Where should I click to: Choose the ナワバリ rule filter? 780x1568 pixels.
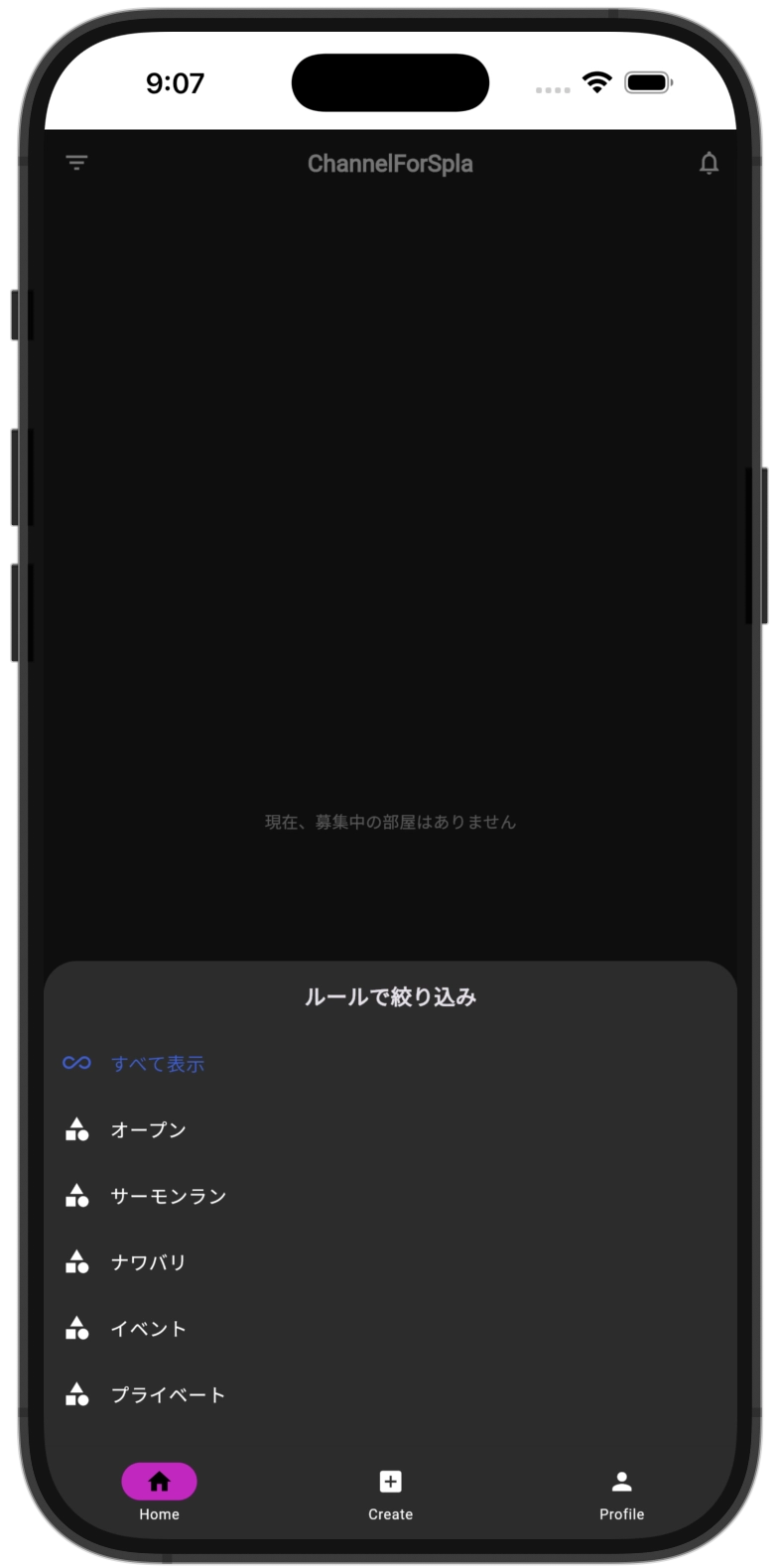click(148, 1262)
